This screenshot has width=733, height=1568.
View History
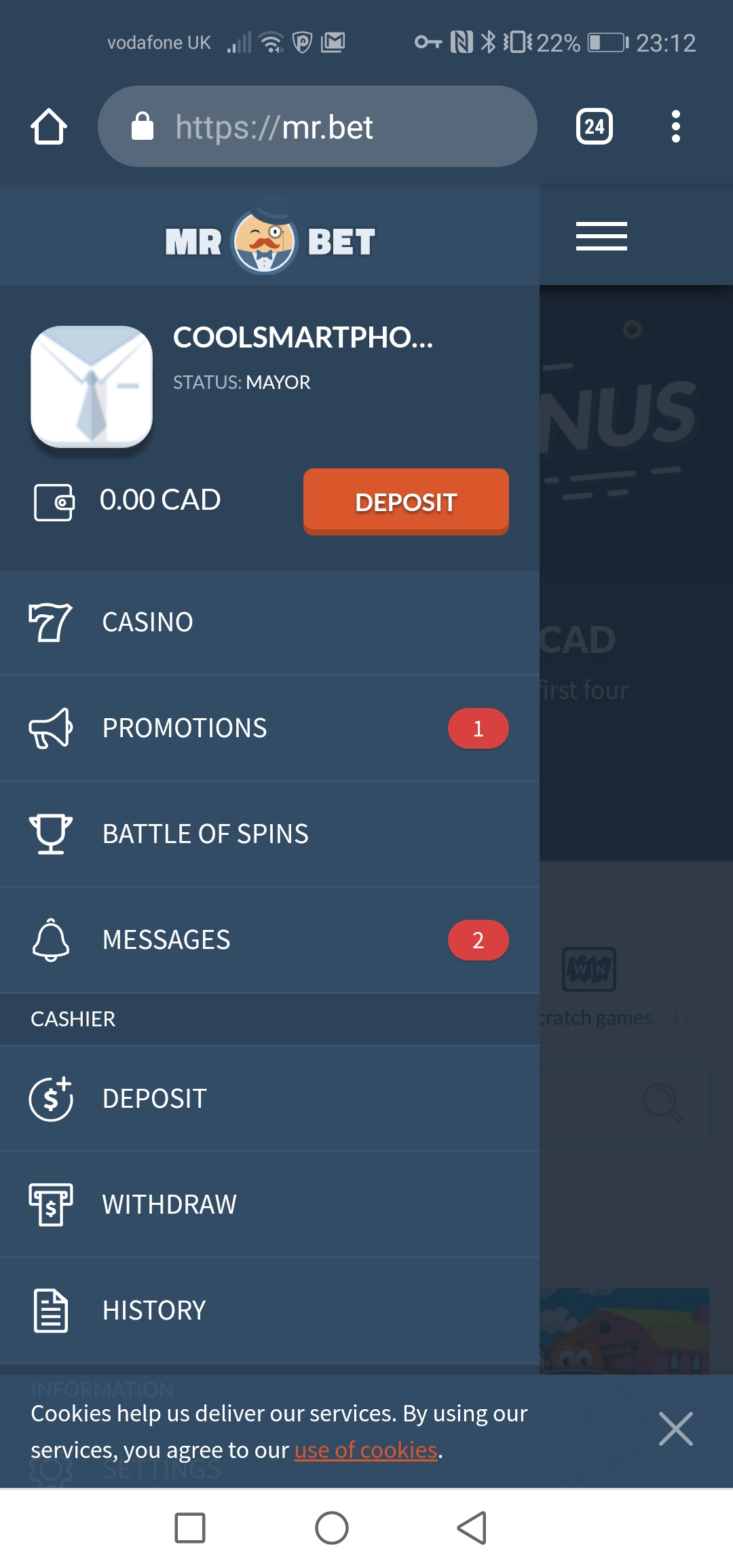269,1311
